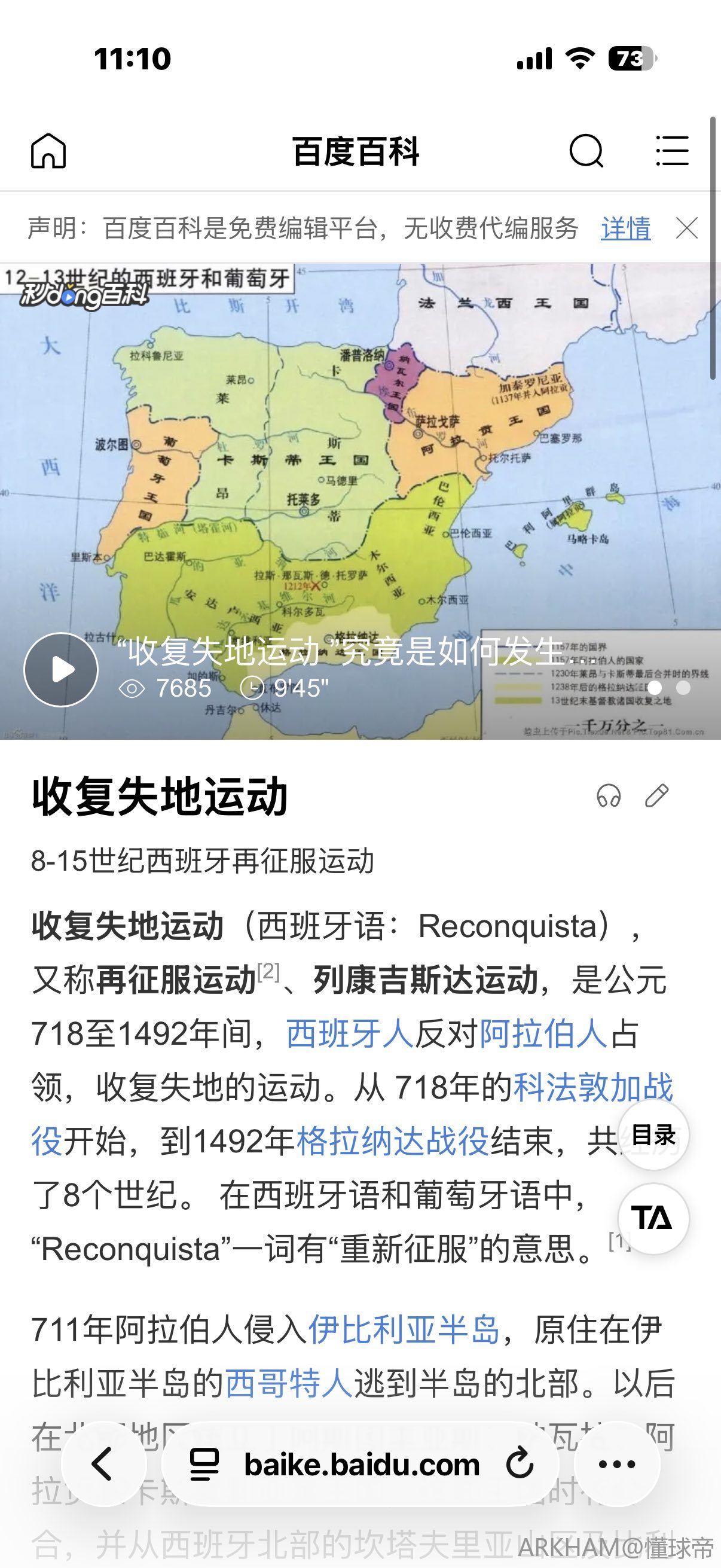The width and height of the screenshot is (721, 1568).
Task: Open the 格拉纳达战役 link
Action: tap(392, 1141)
